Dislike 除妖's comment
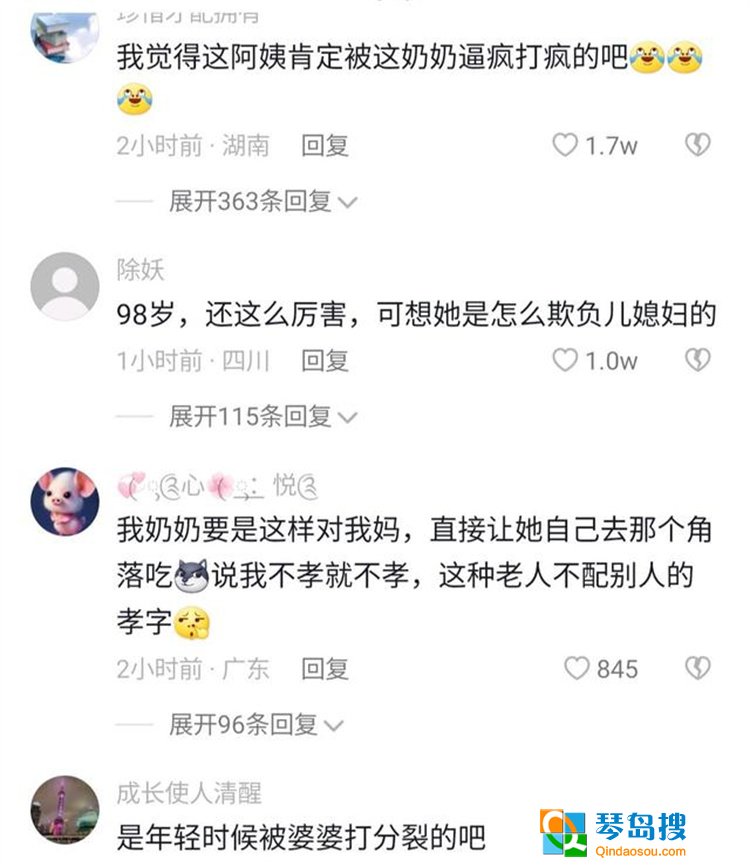The width and height of the screenshot is (750, 867). [x=697, y=360]
